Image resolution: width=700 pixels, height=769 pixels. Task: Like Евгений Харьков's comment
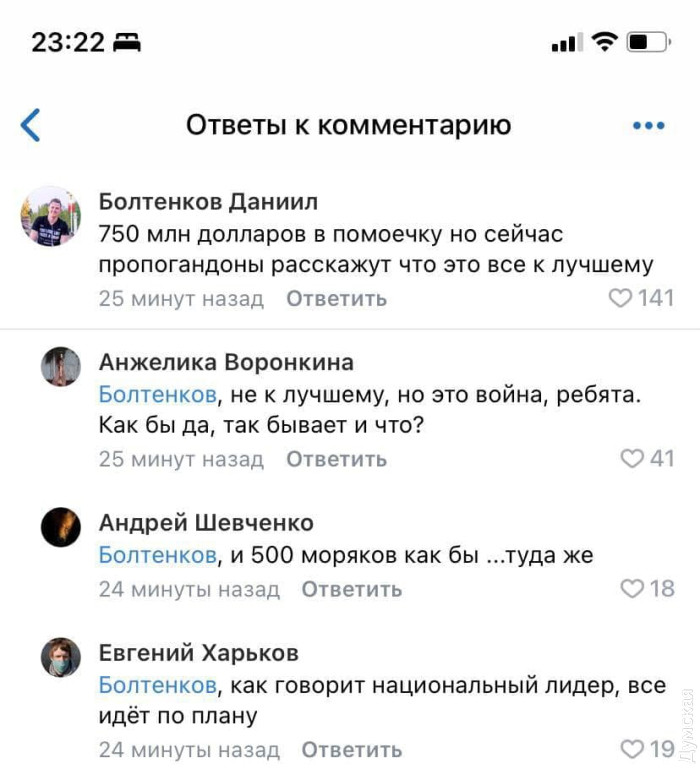(x=632, y=749)
